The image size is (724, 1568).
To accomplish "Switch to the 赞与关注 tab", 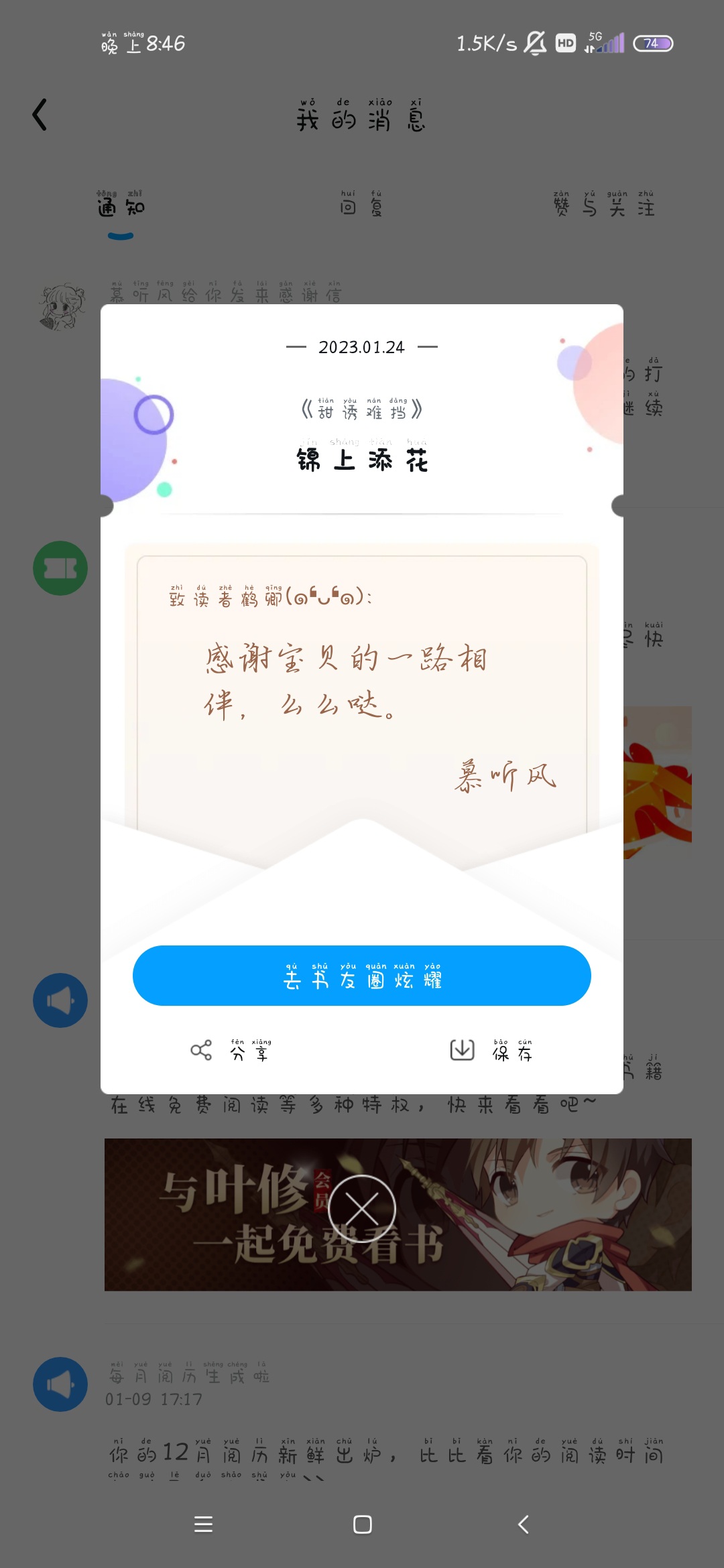I will pyautogui.click(x=604, y=204).
